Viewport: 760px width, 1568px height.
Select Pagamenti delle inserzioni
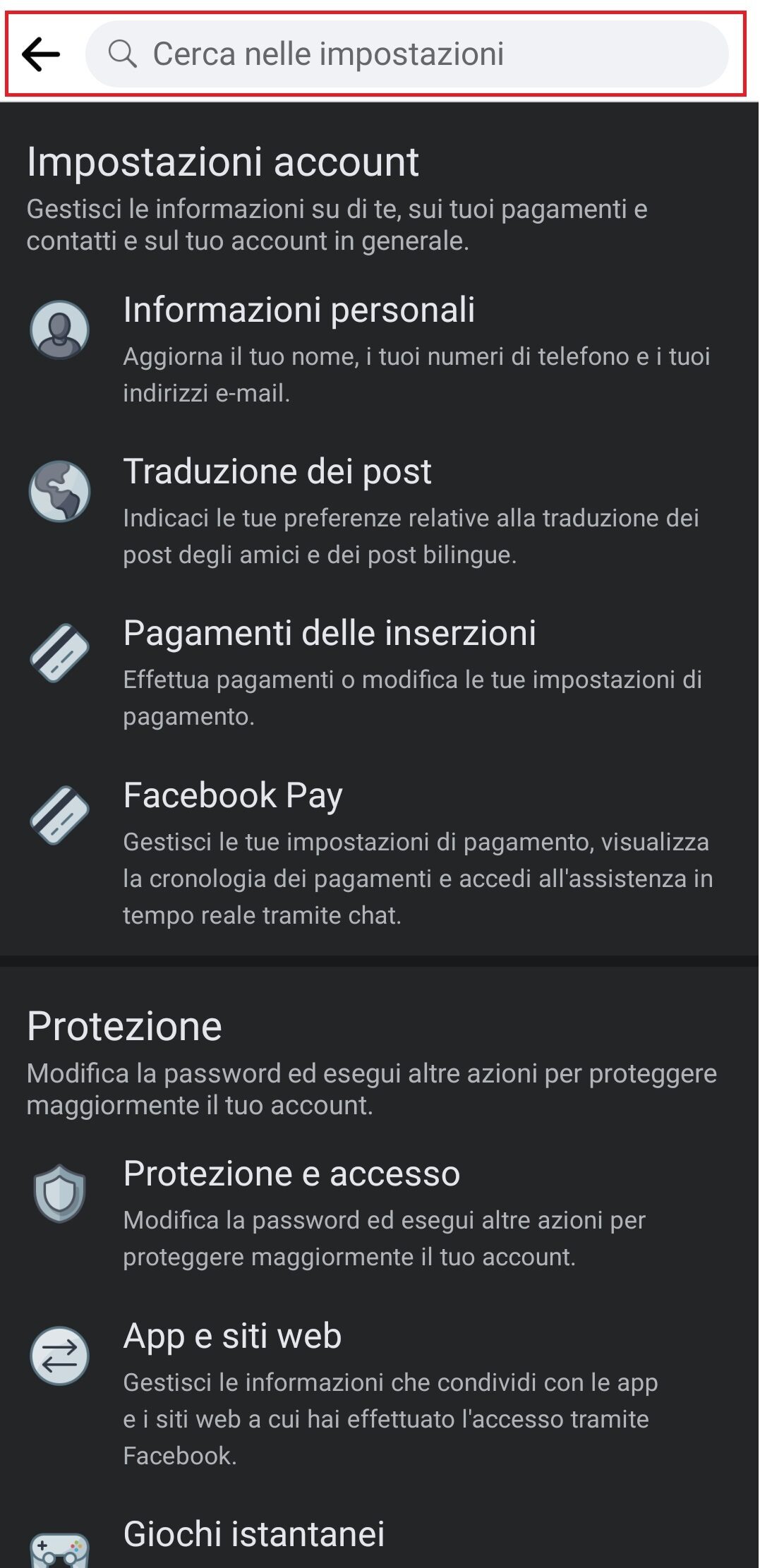point(380,673)
